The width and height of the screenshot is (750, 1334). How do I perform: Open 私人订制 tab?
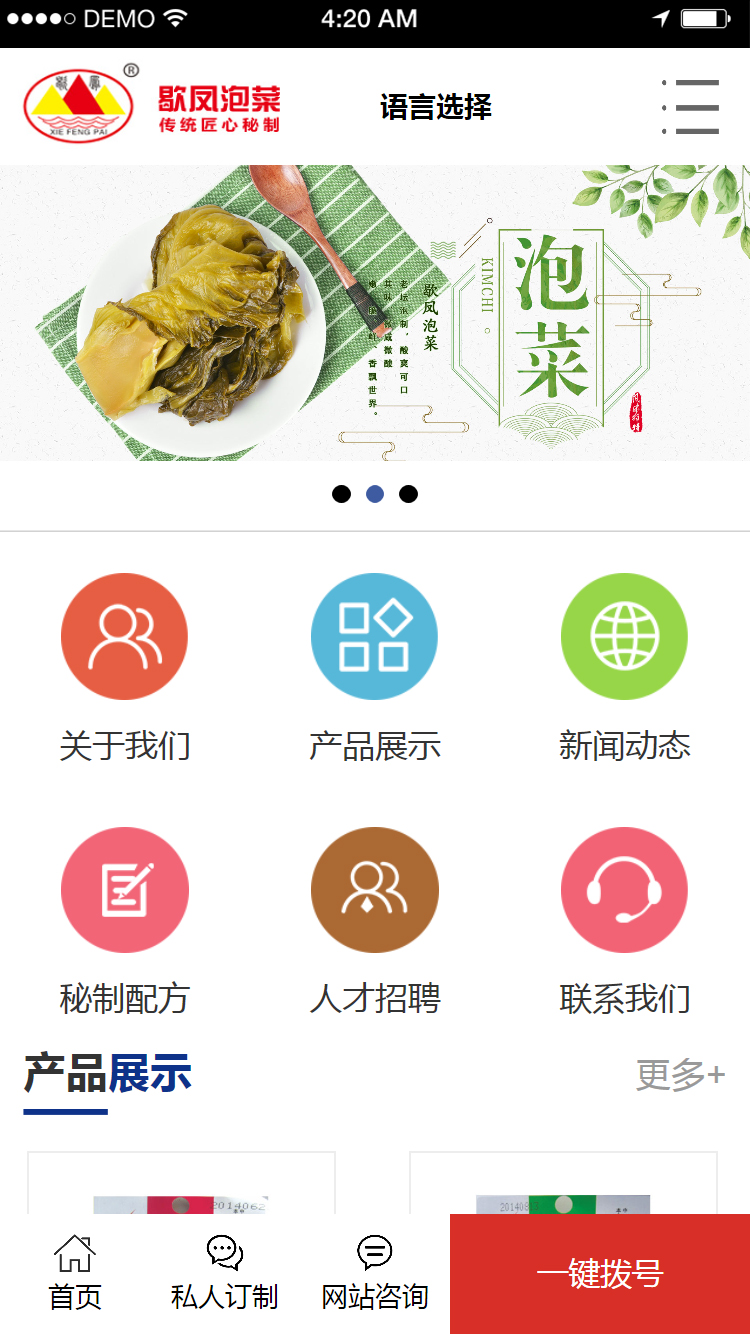(x=224, y=1273)
